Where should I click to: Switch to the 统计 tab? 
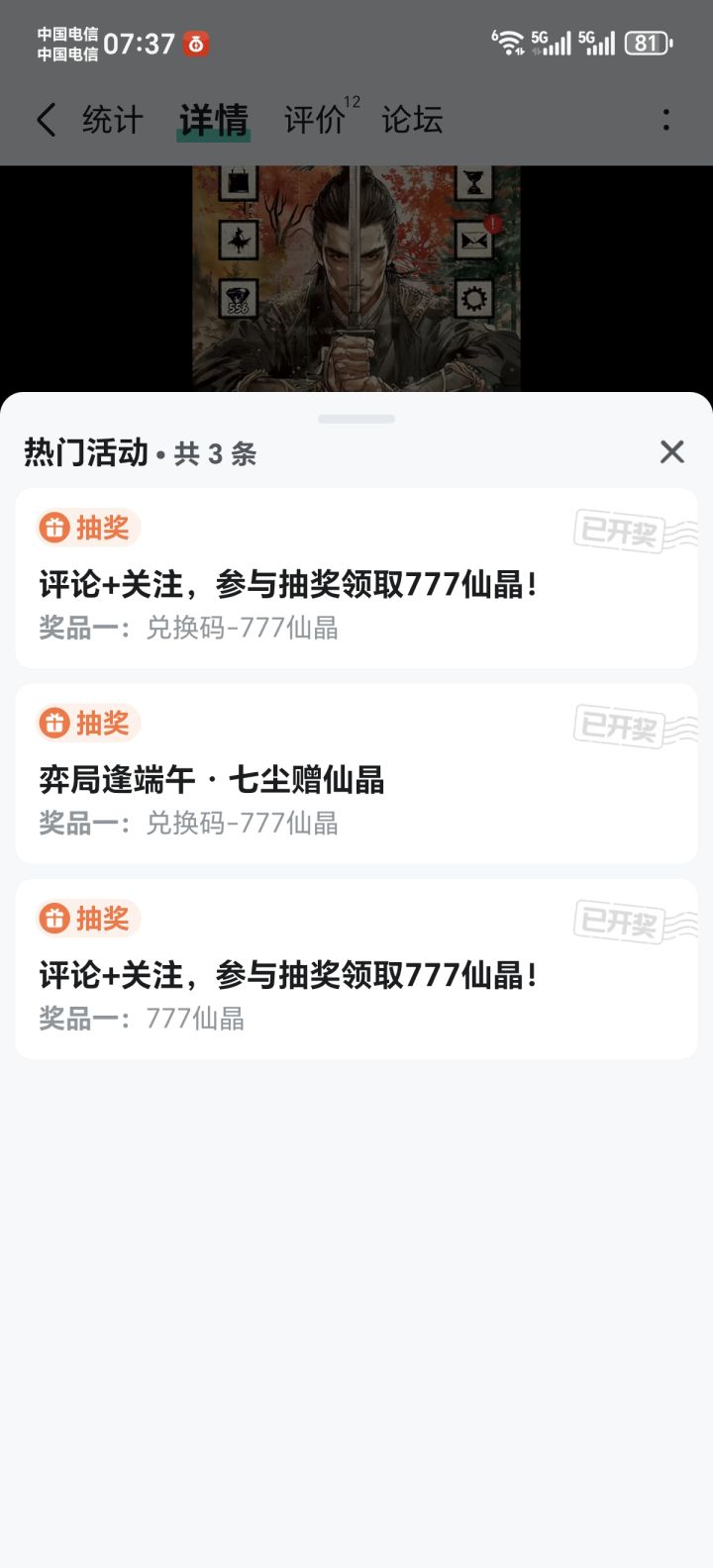(113, 120)
